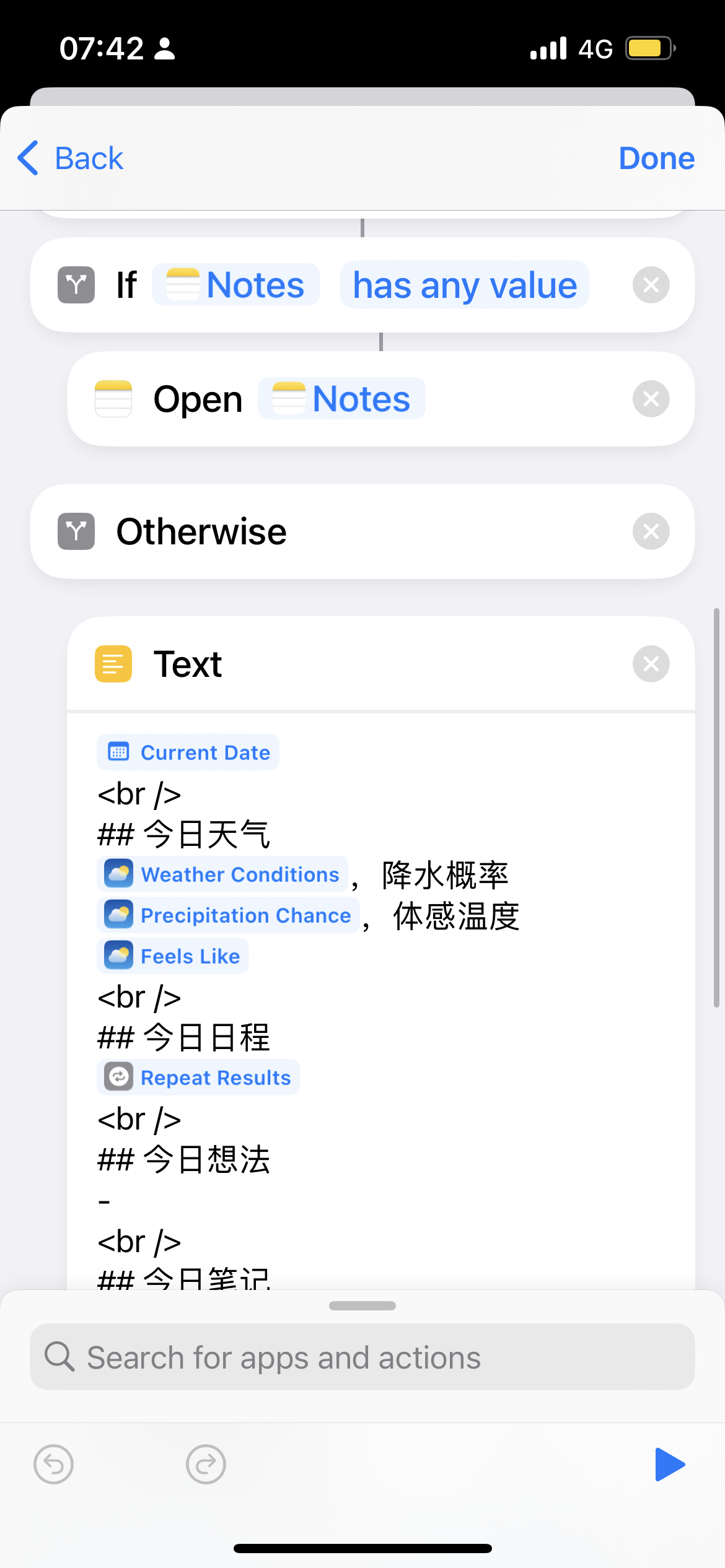
Task: Select the Precipitation Chance variable
Action: tap(229, 915)
